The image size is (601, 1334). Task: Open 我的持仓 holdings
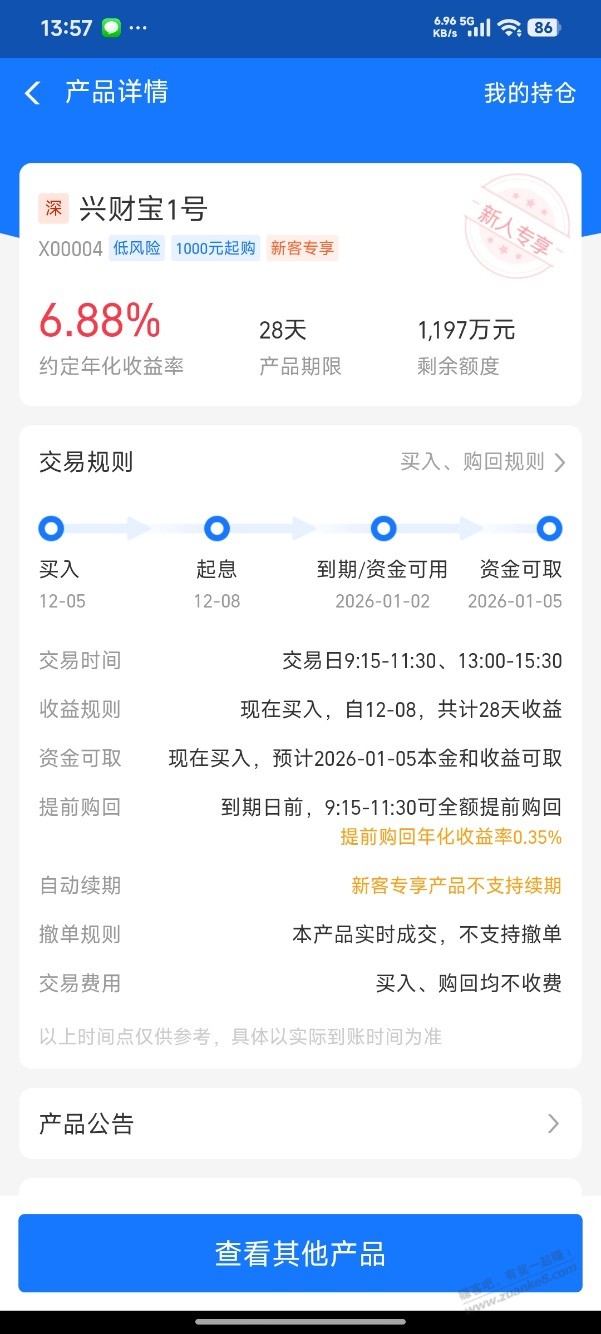tap(529, 93)
